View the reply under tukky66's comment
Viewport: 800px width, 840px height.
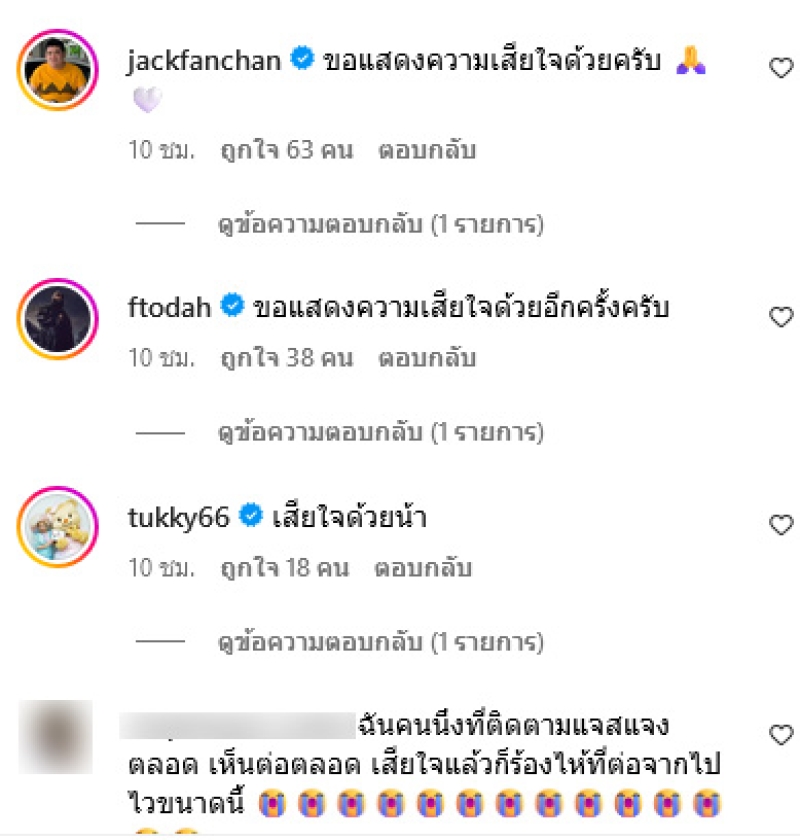pyautogui.click(x=381, y=642)
